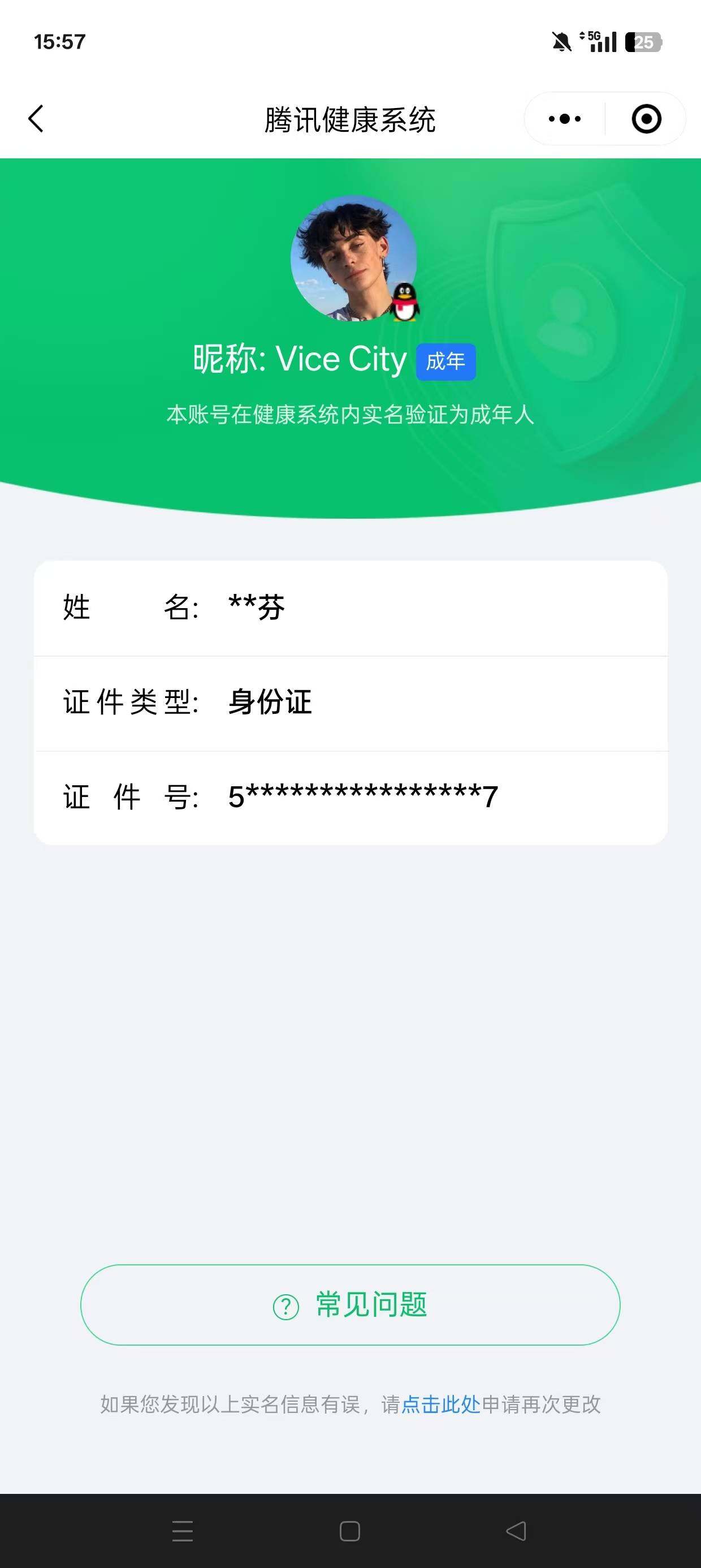The height and width of the screenshot is (1568, 701).
Task: Go back using the top-left arrow
Action: point(36,119)
